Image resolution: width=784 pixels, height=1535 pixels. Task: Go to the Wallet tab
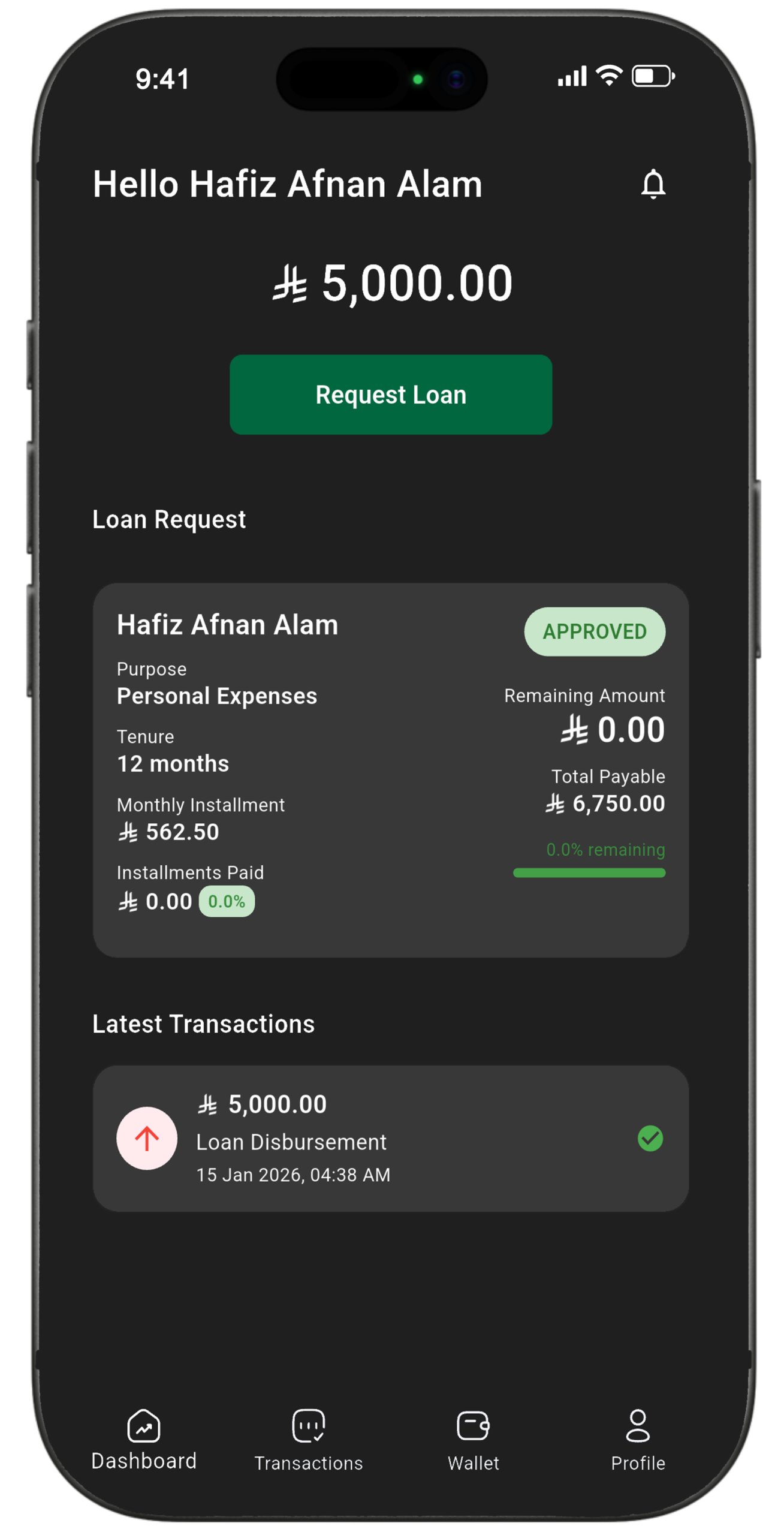473,1440
